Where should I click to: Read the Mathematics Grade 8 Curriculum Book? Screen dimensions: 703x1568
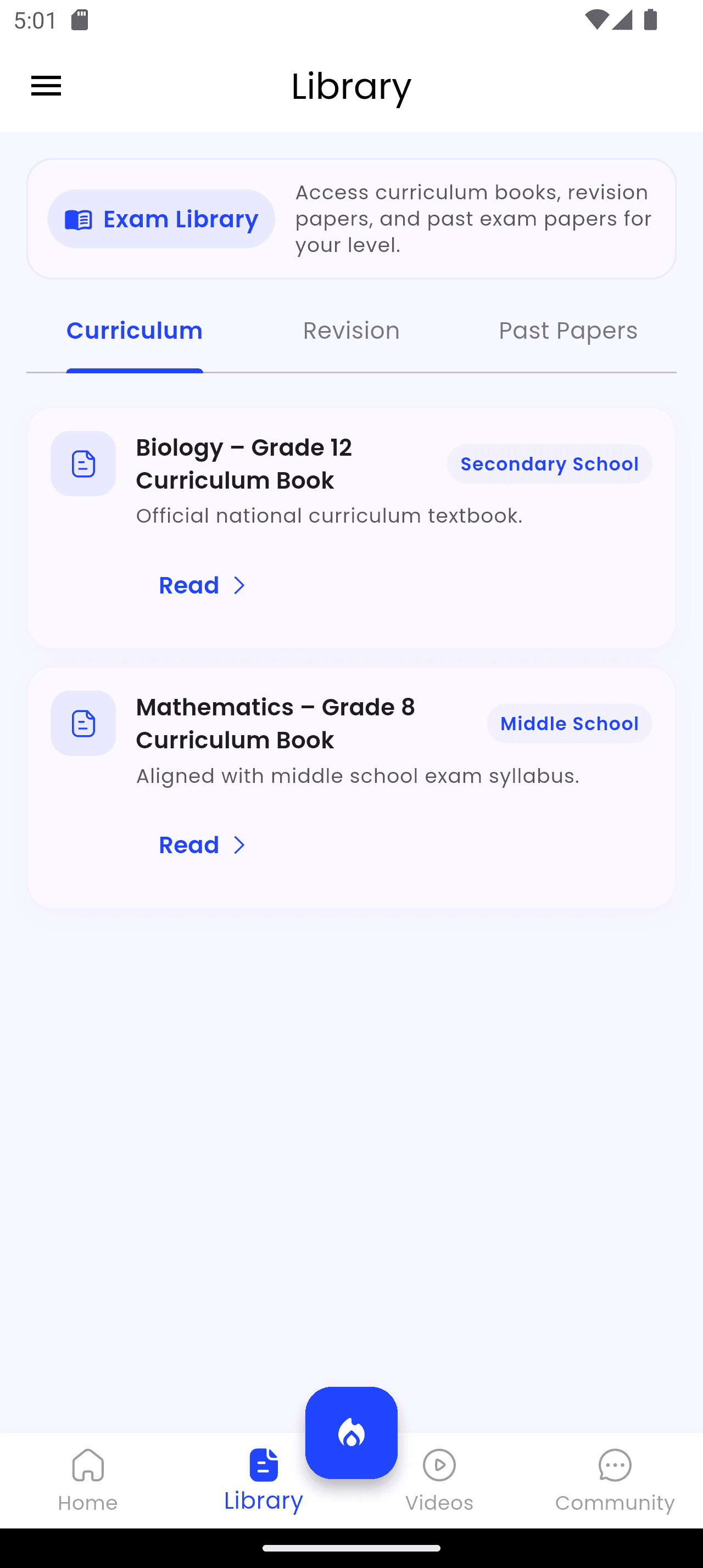point(202,845)
